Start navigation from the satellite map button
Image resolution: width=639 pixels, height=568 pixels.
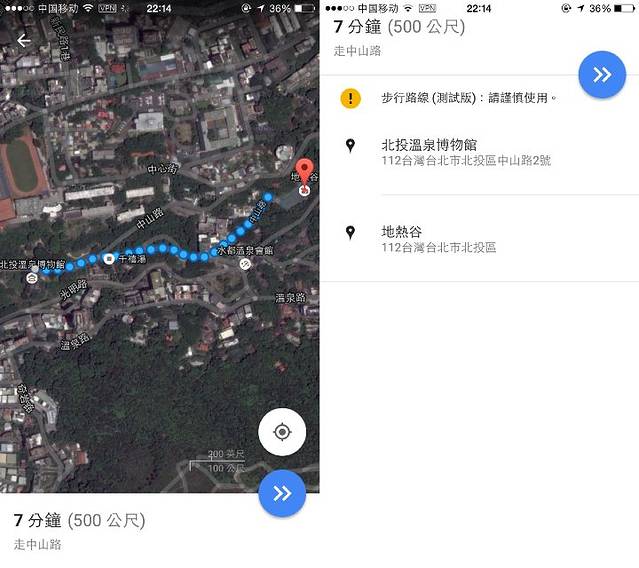[281, 493]
